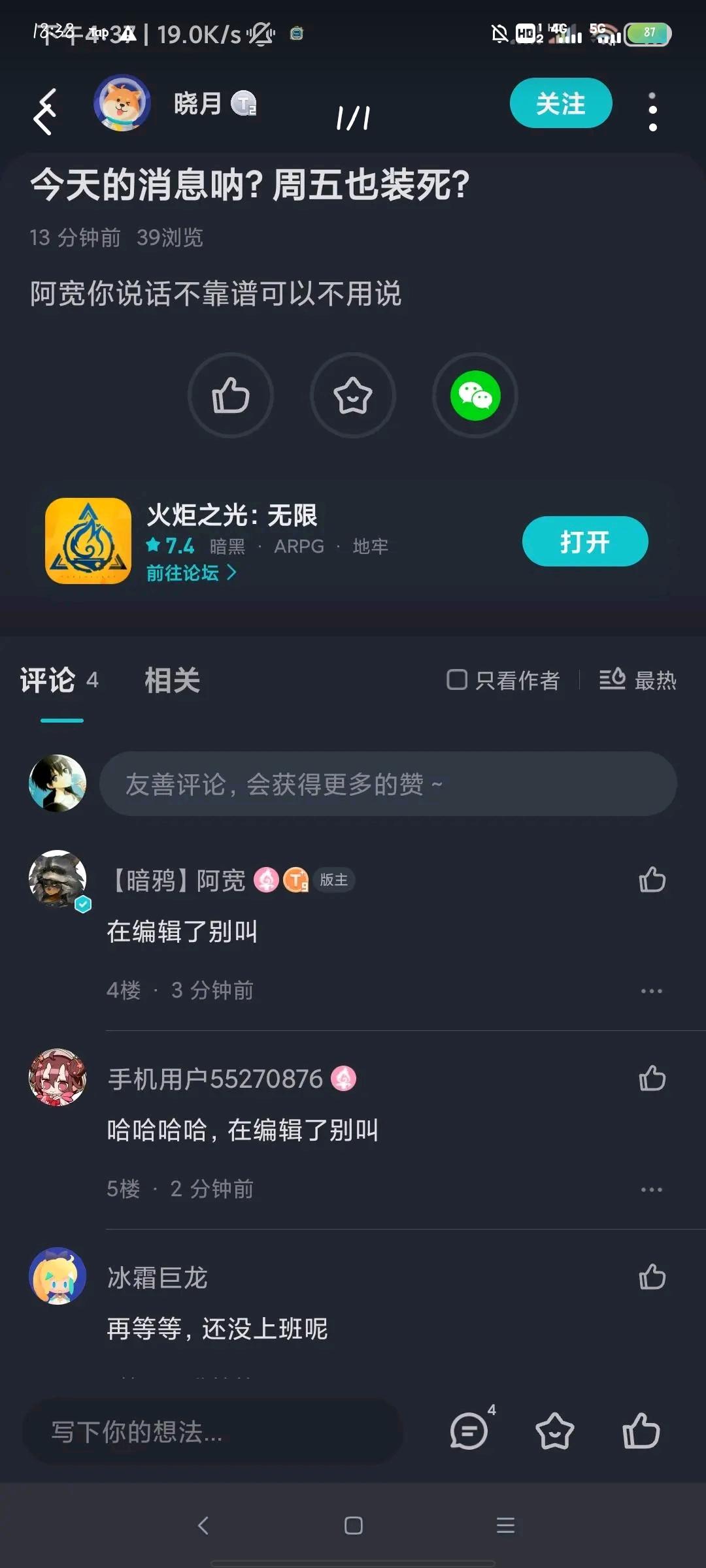Check the 只看作者 box
Screen dimensions: 706x1568
(457, 680)
